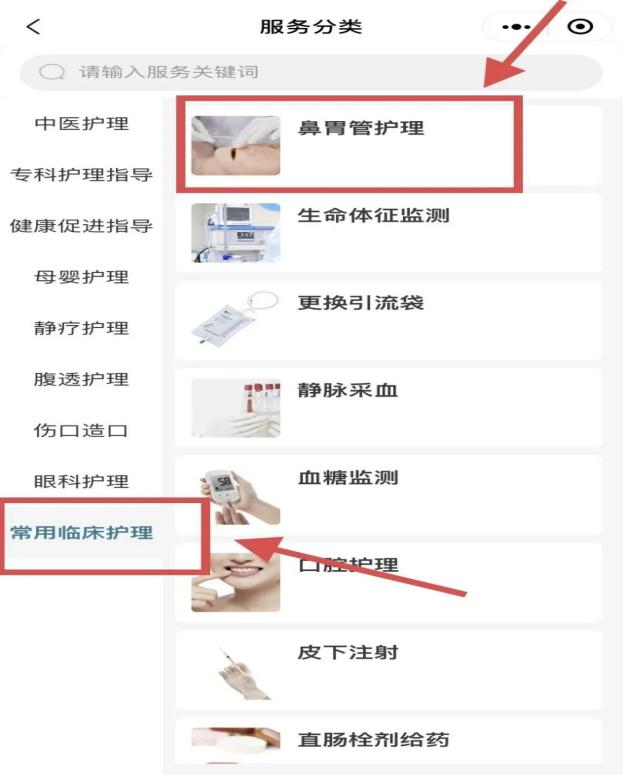Open the 皮下注射 service
The width and height of the screenshot is (623, 775).
(x=388, y=668)
